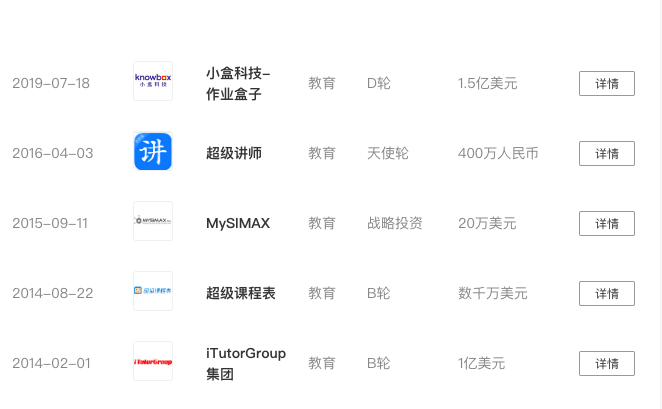The image size is (662, 409).
Task: Tap 详情 button for MySIMAX
Action: click(x=606, y=223)
